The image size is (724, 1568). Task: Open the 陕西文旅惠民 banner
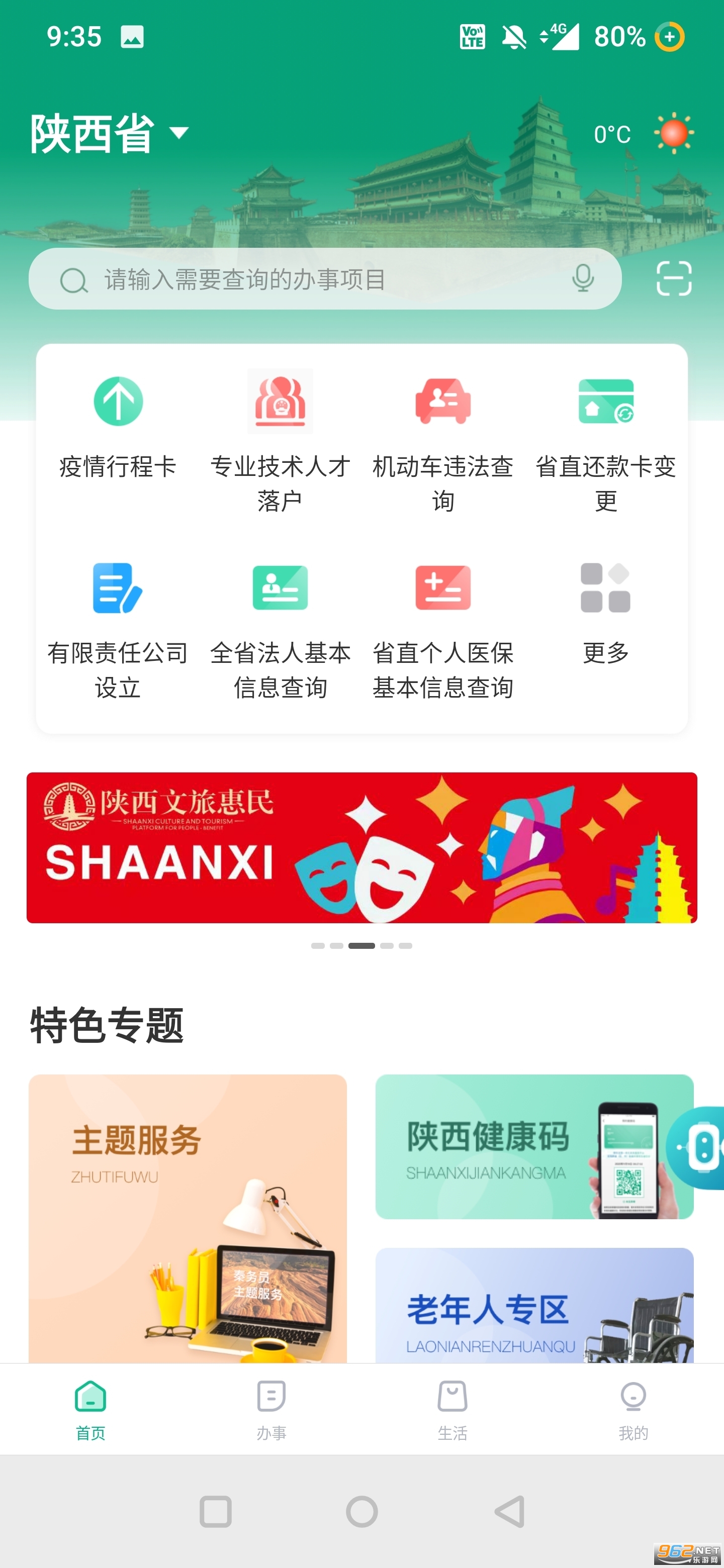coord(361,847)
